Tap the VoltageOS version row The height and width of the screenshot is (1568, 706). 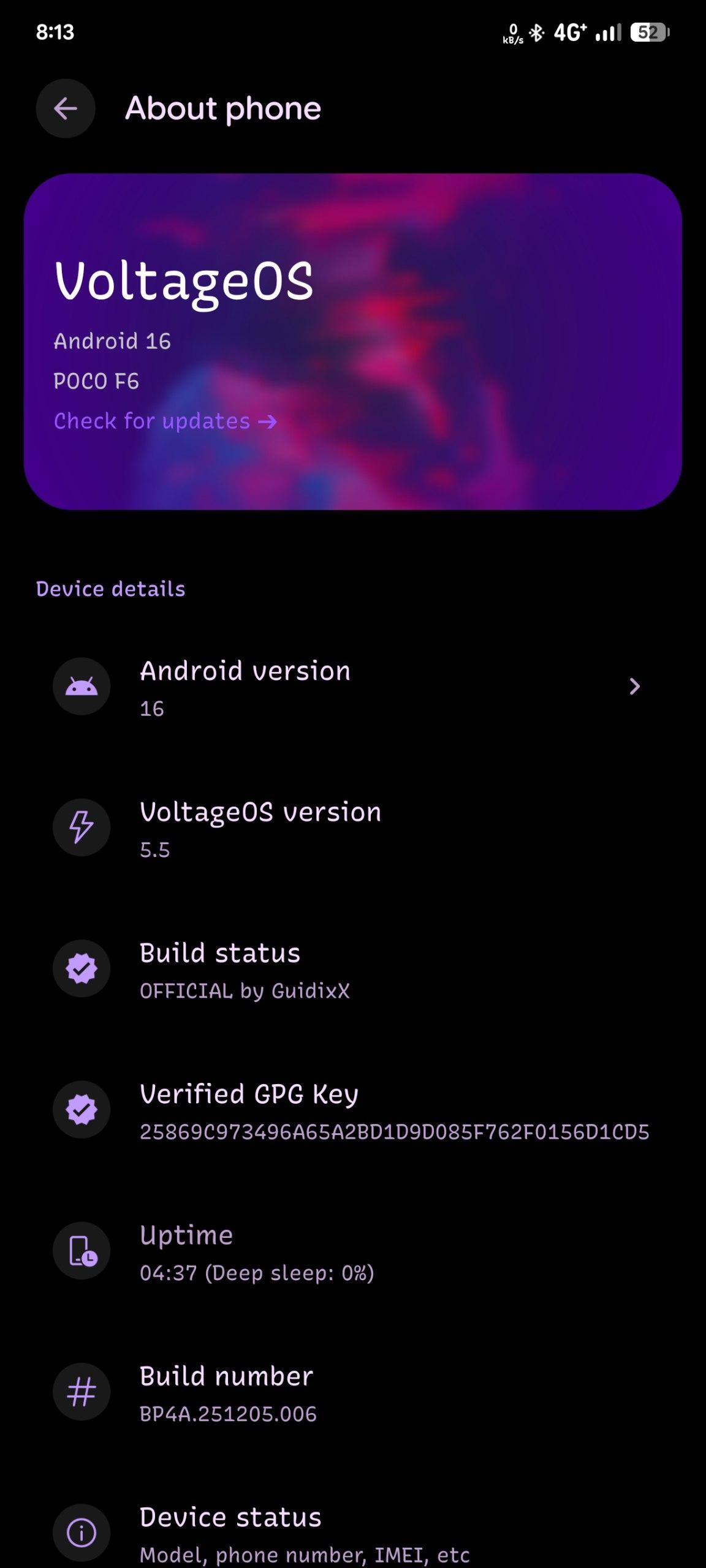[352, 828]
